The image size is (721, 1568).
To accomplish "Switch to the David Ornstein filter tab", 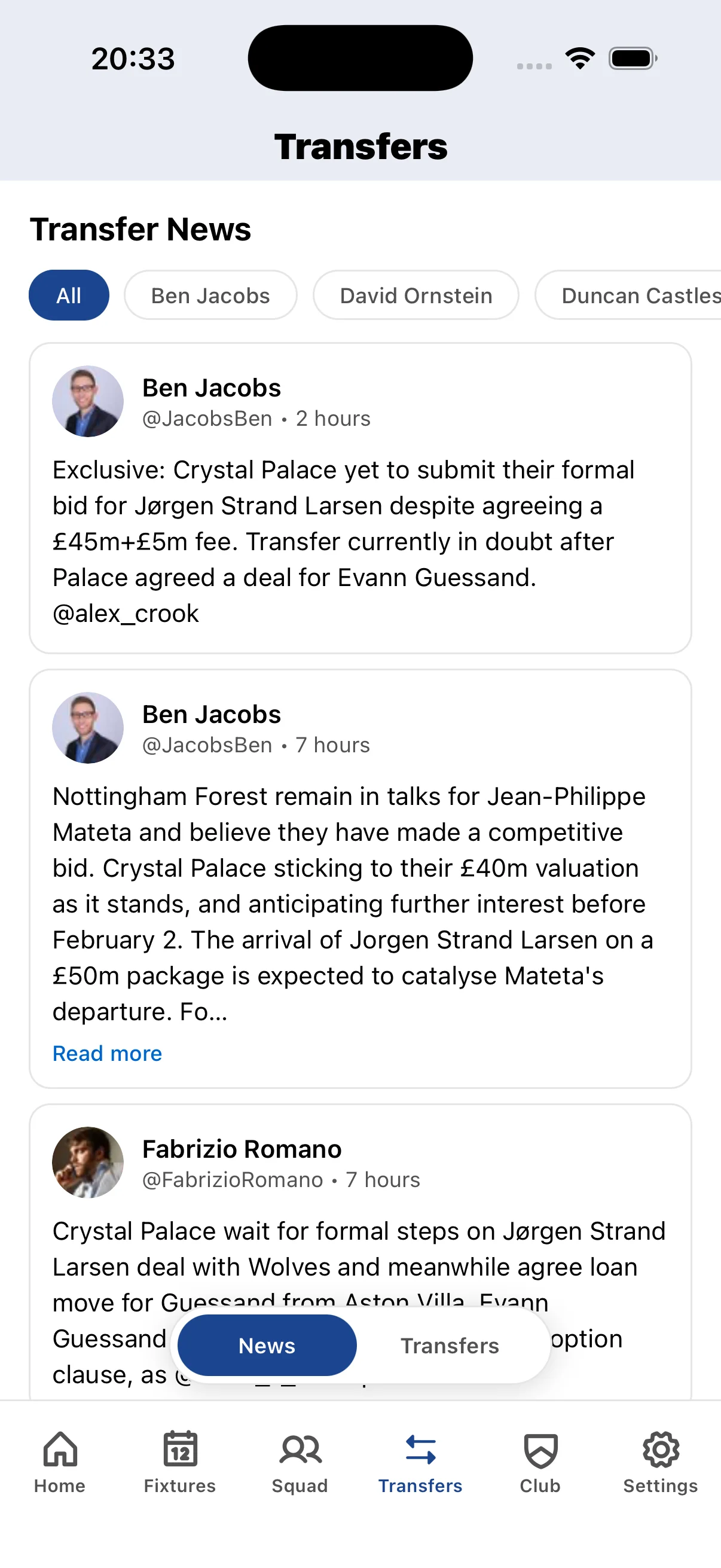I will pyautogui.click(x=416, y=295).
